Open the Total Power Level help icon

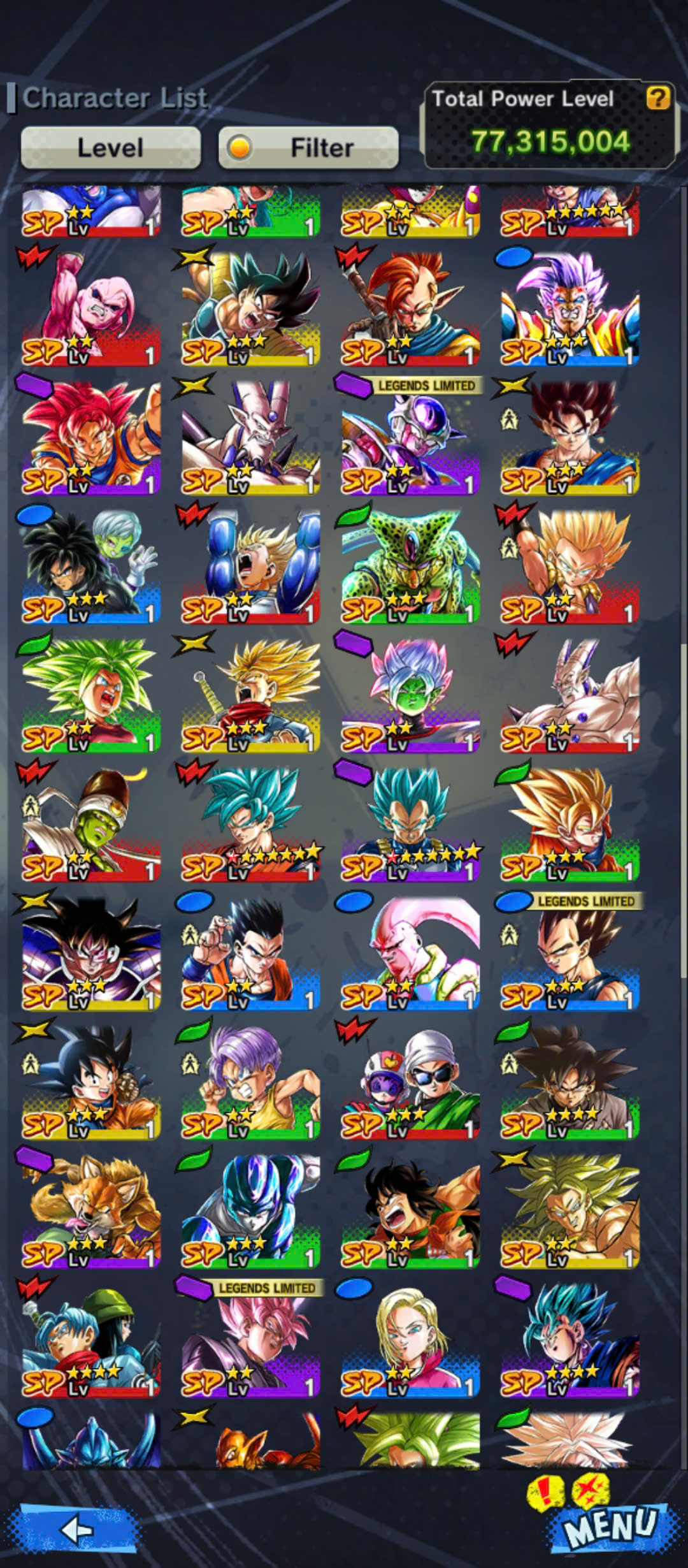658,98
